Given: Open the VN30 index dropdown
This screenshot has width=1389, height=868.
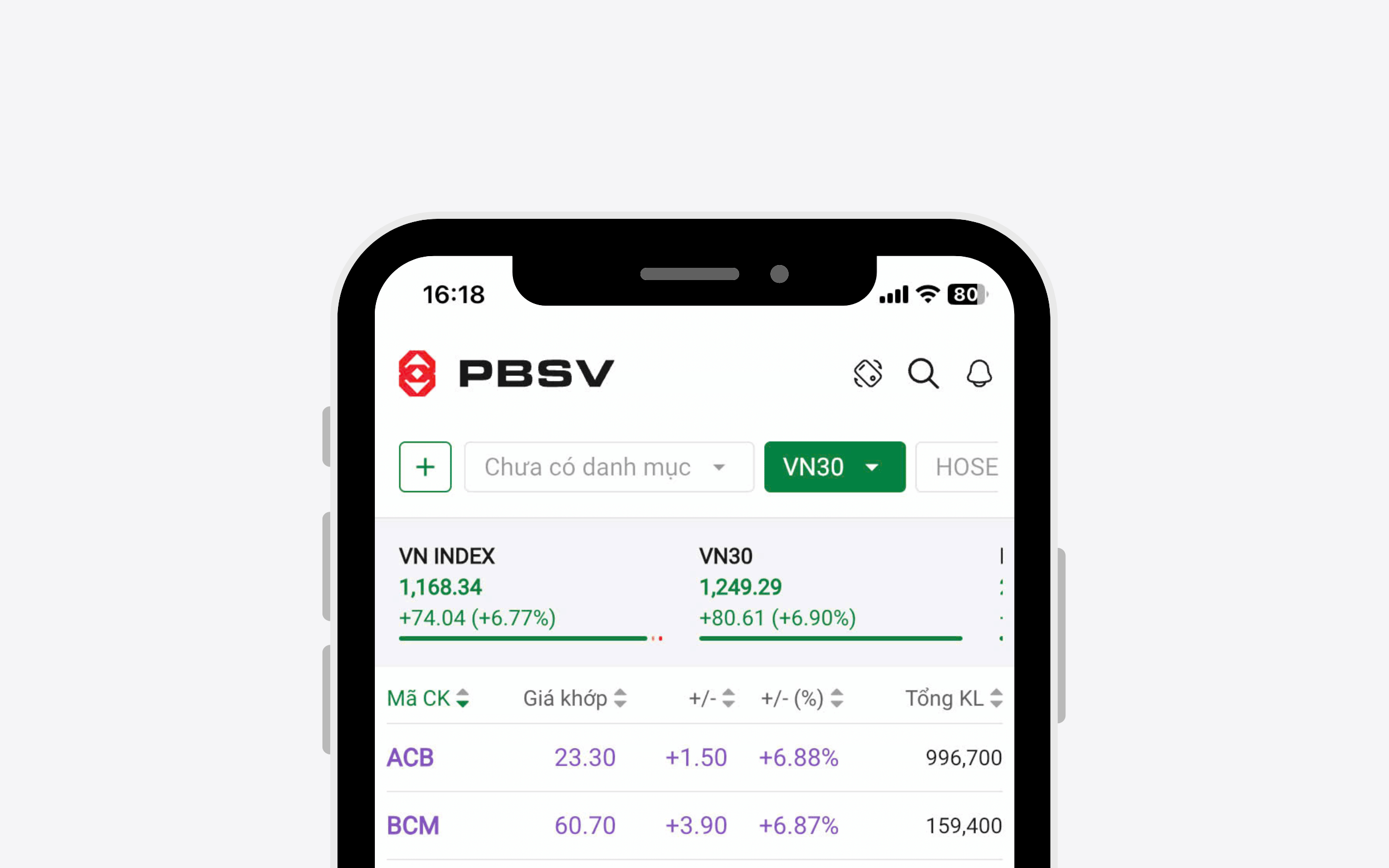Looking at the screenshot, I should coord(834,467).
